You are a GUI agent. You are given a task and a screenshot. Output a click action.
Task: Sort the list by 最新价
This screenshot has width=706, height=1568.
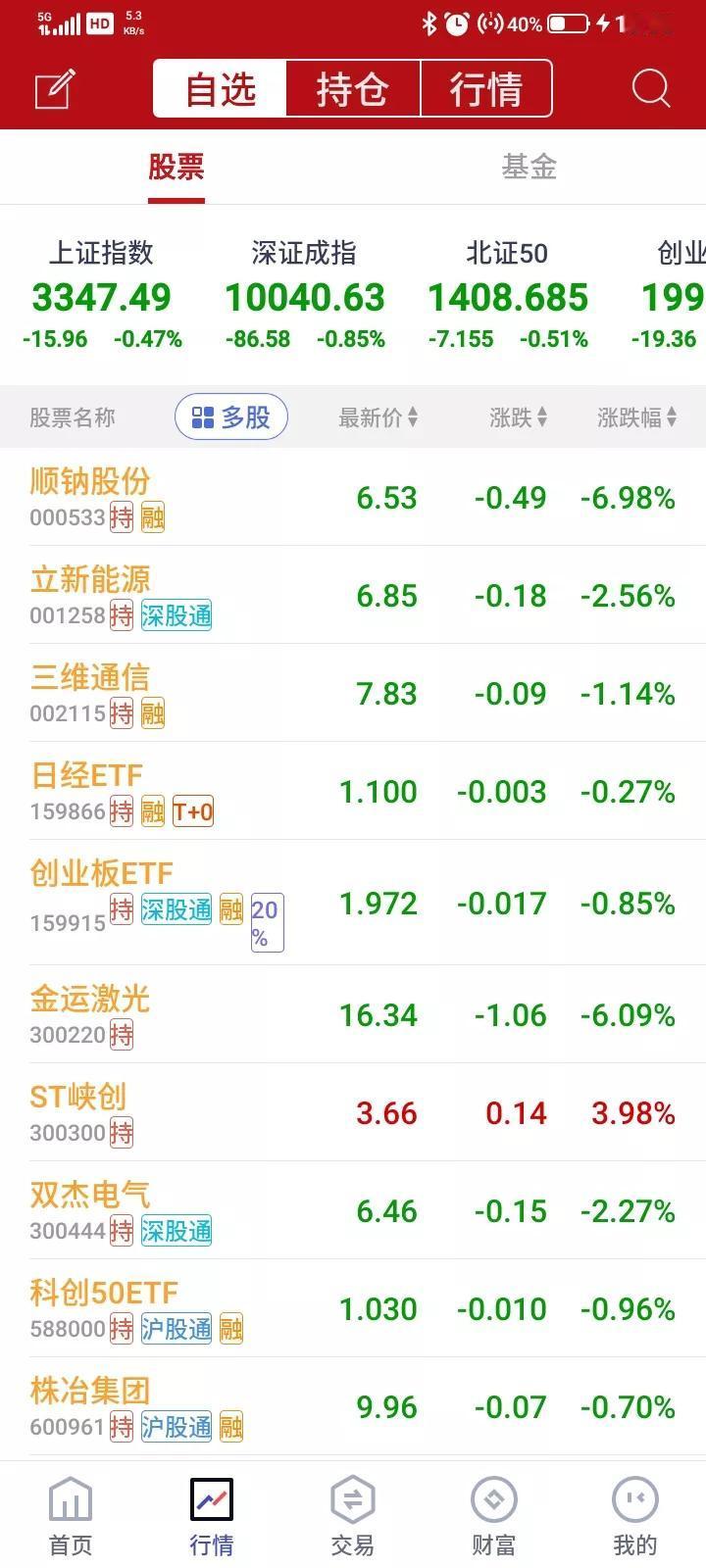(x=378, y=418)
